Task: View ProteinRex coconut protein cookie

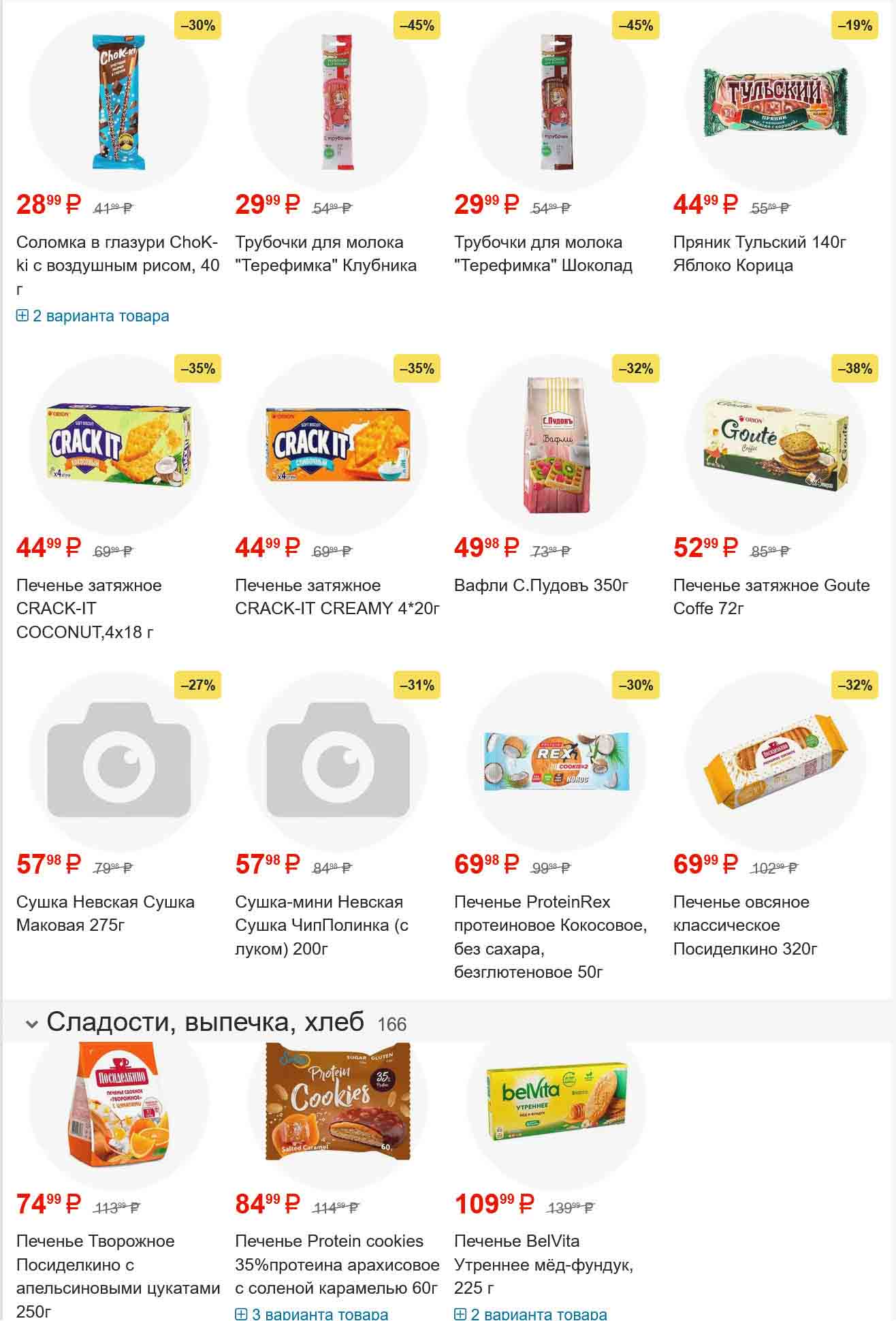Action: point(550,936)
